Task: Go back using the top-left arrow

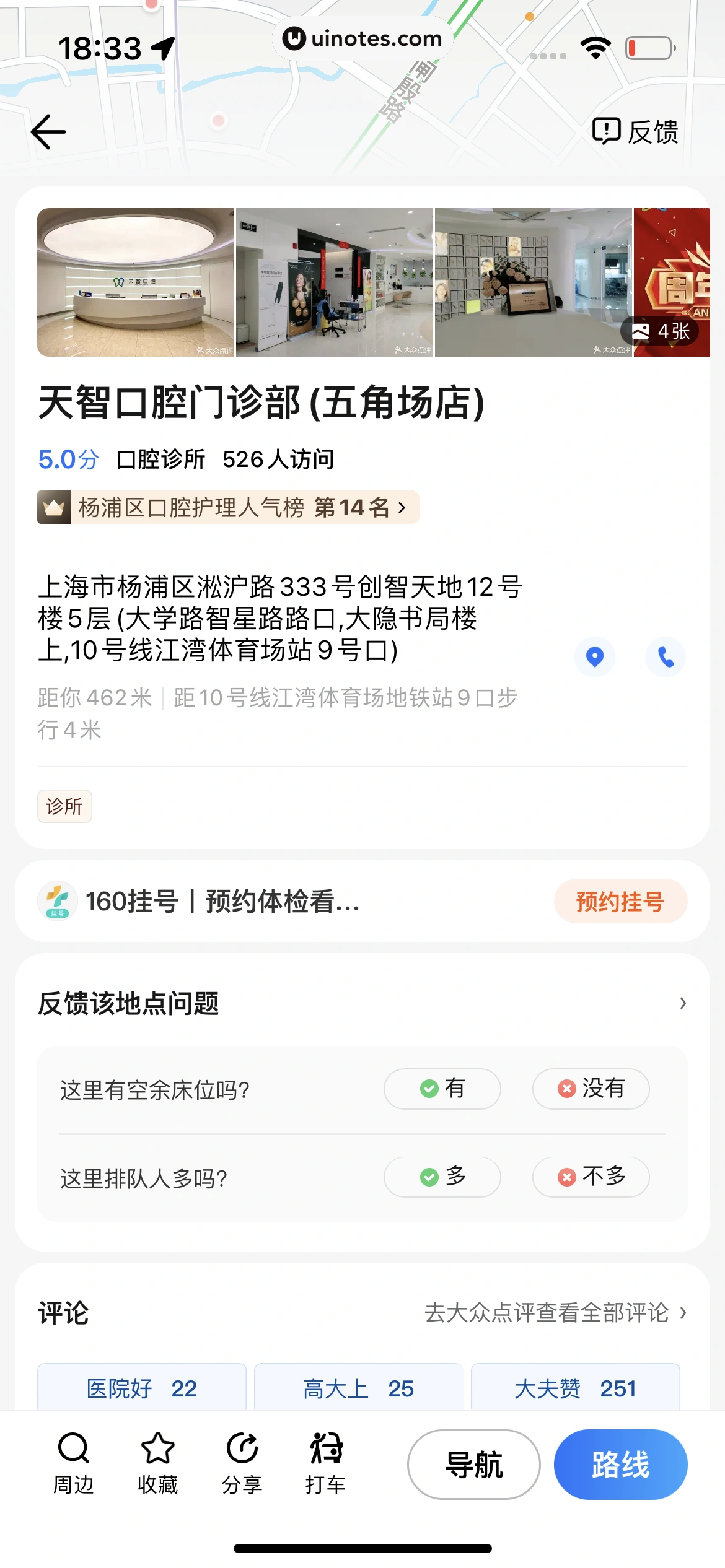Action: coord(48,131)
